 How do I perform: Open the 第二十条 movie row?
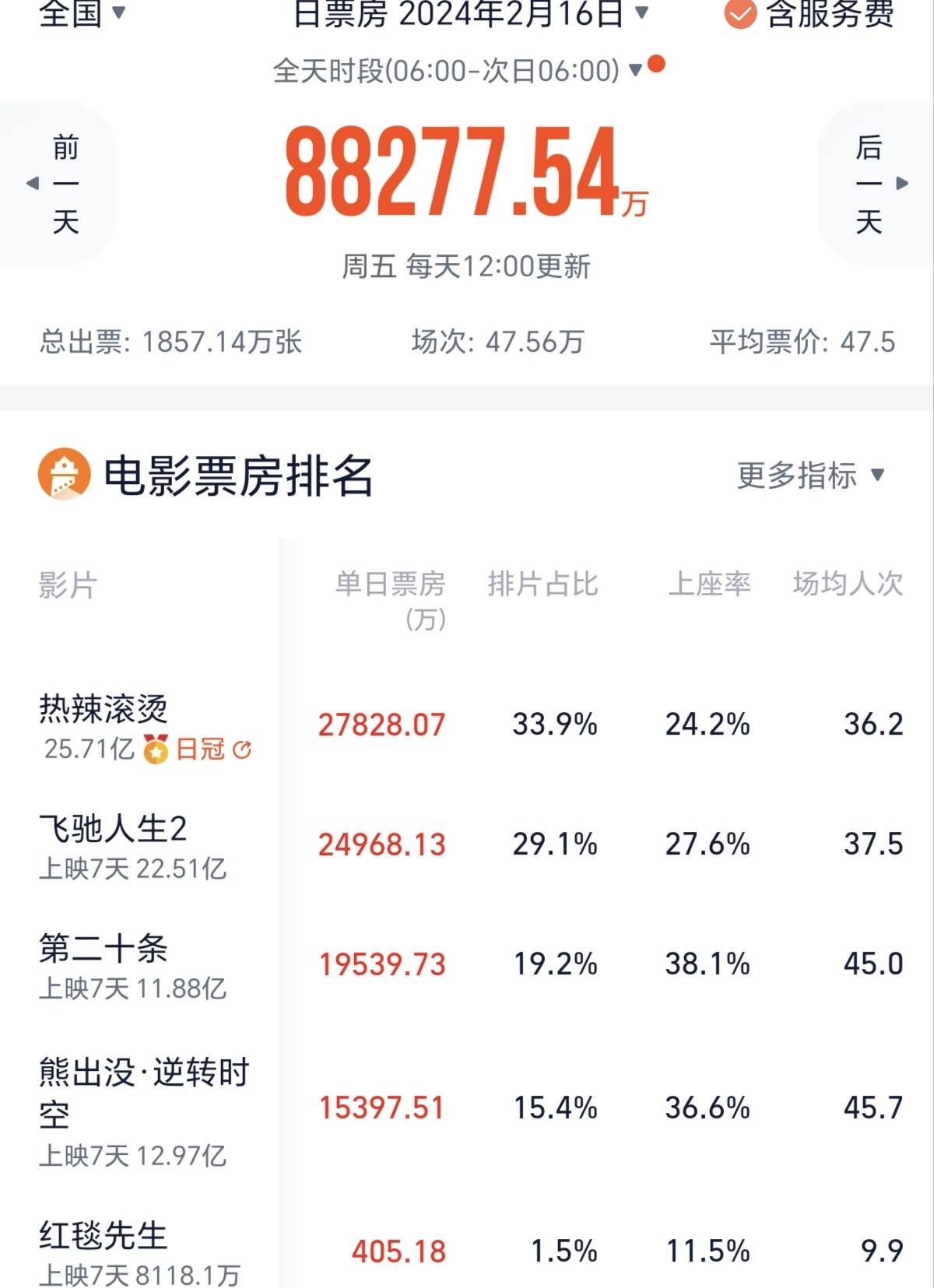(x=104, y=949)
